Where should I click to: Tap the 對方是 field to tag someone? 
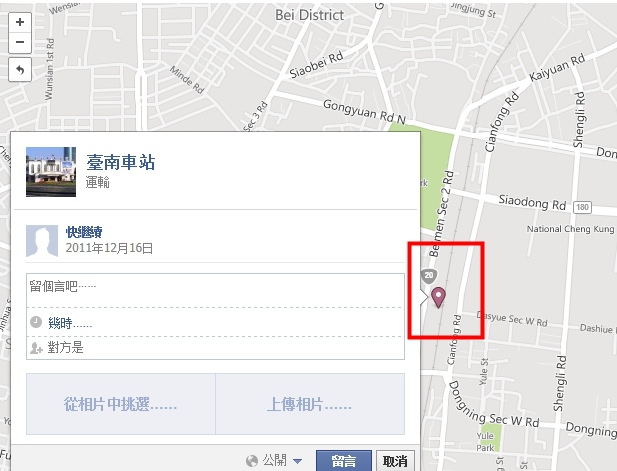pyautogui.click(x=65, y=347)
